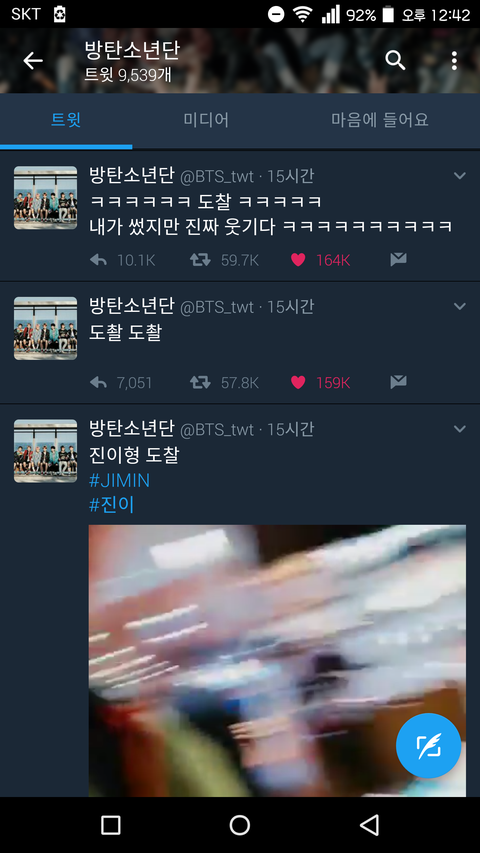
Task: Switch to the 마음에 들어요 tab
Action: click(379, 120)
